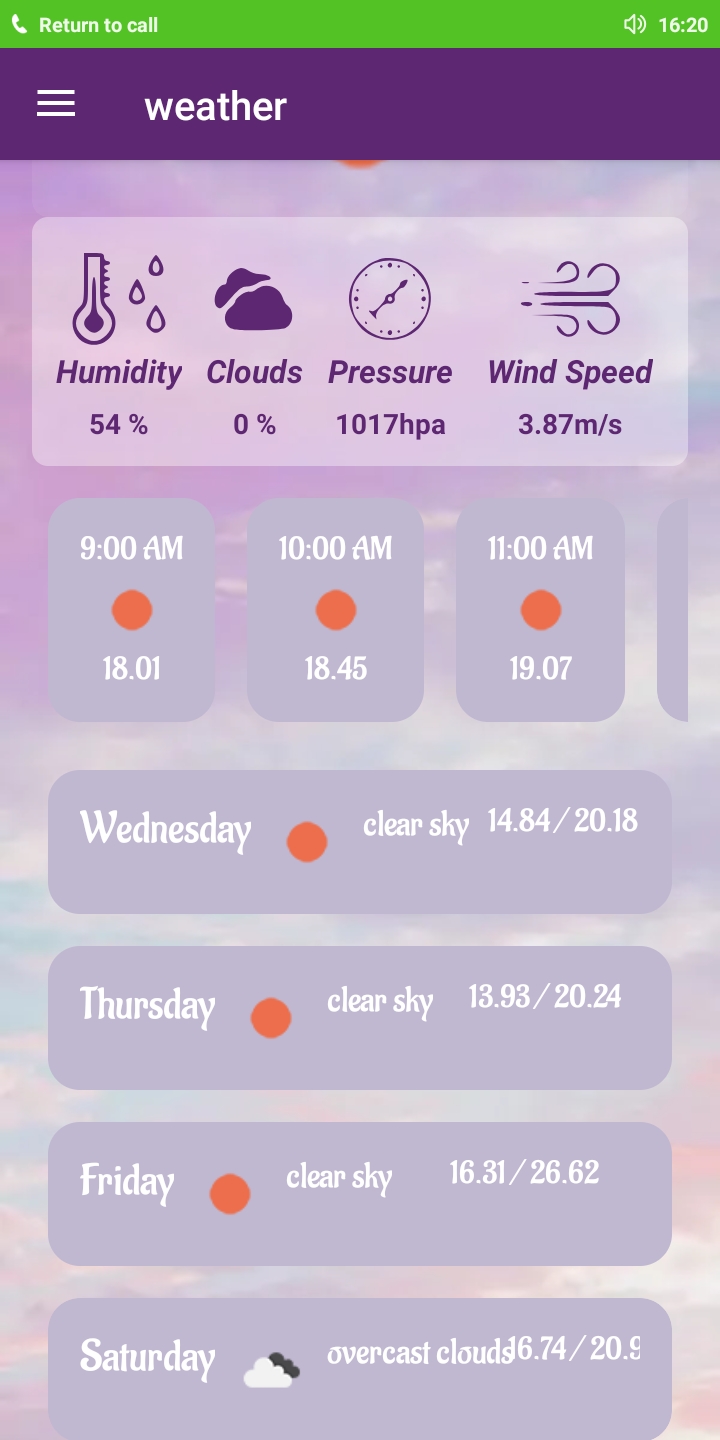Select the Wind Speed icon

click(x=569, y=298)
